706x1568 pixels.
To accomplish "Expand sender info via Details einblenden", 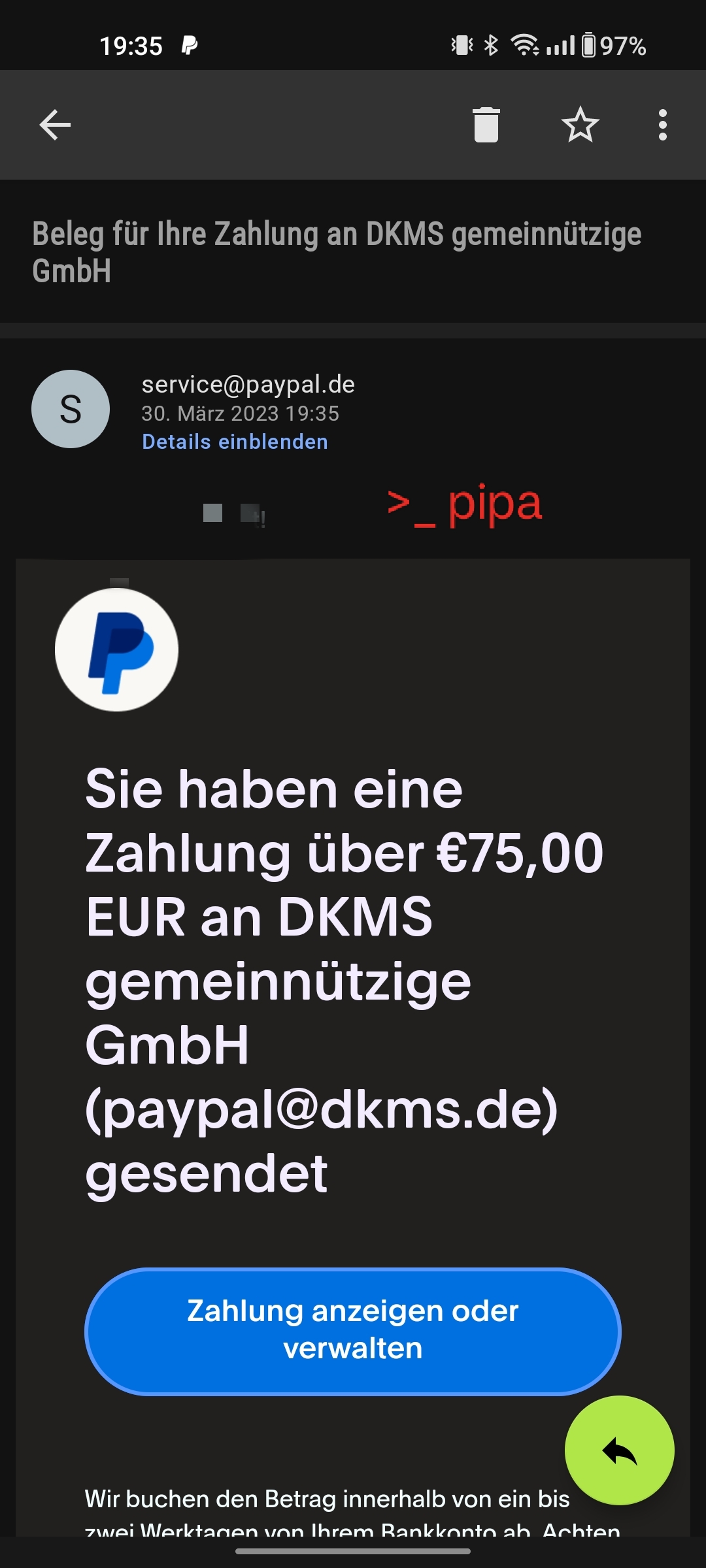I will pyautogui.click(x=235, y=442).
